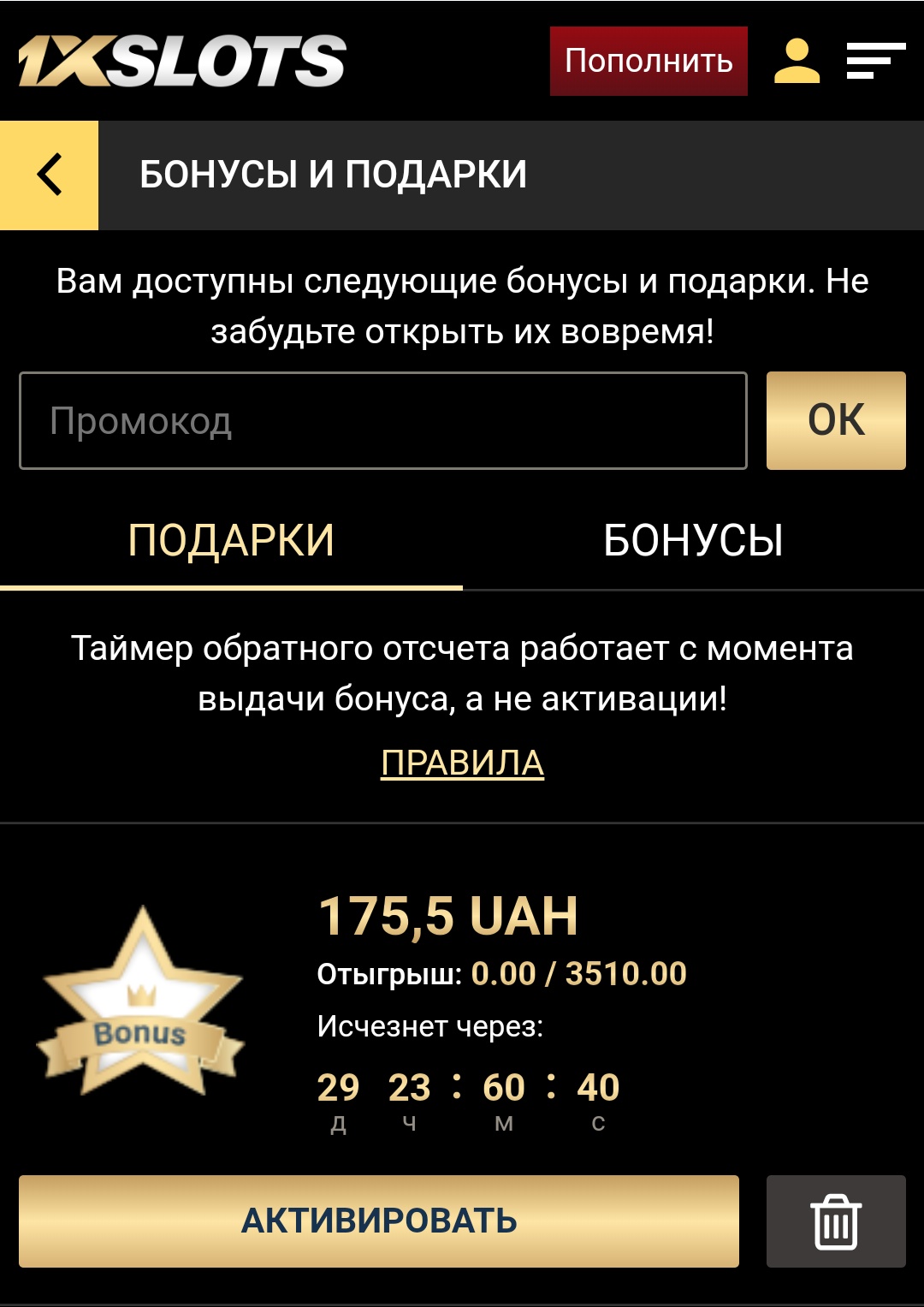924x1307 pixels.
Task: Select the Подарки tab
Action: pos(231,541)
